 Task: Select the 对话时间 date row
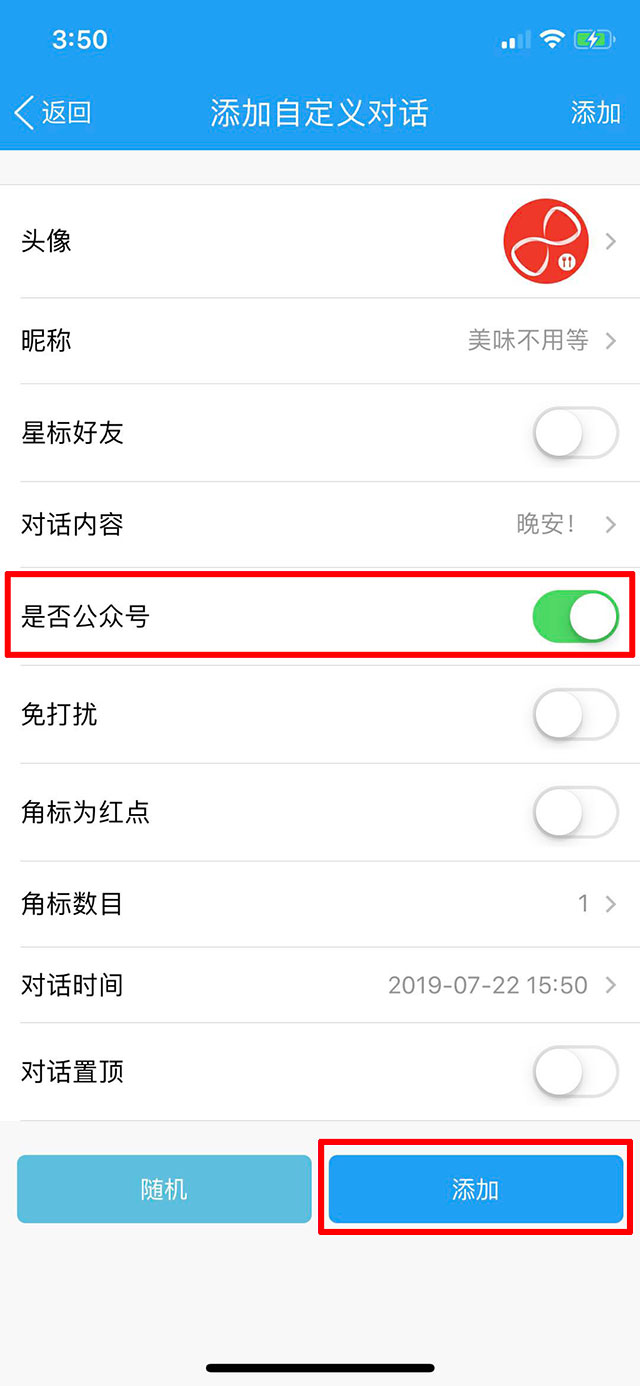(320, 985)
